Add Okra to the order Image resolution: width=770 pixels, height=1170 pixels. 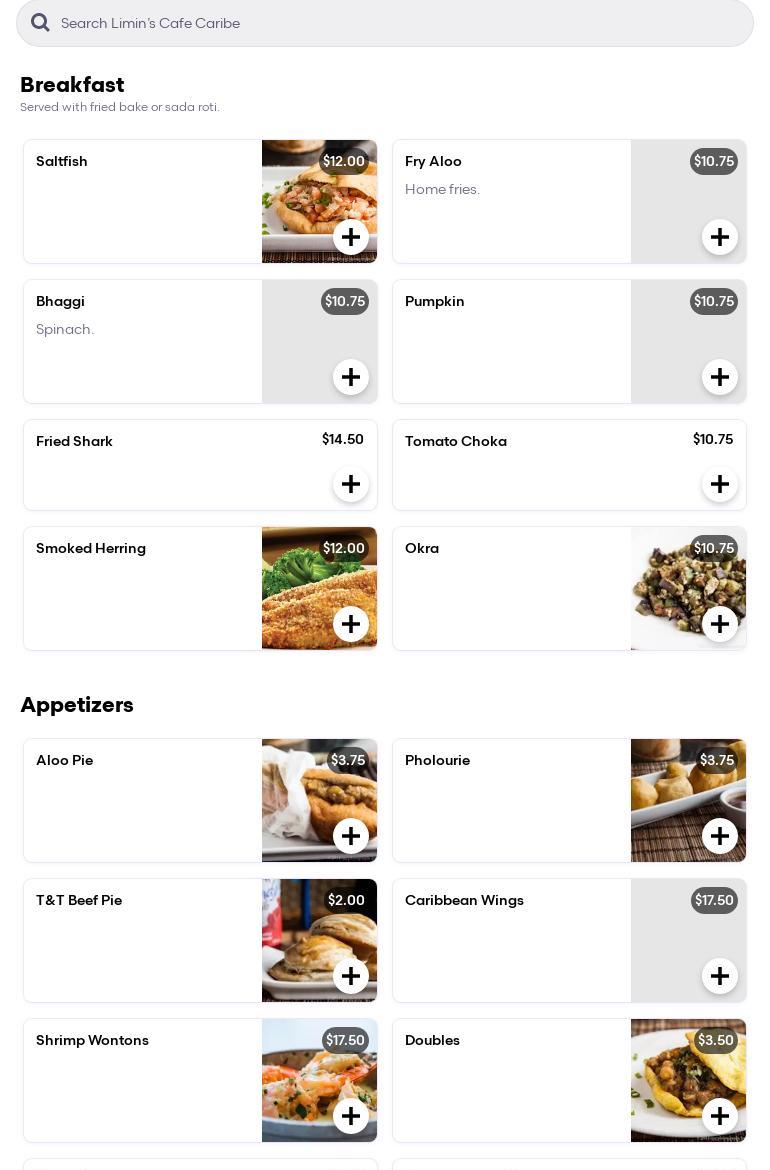click(720, 624)
